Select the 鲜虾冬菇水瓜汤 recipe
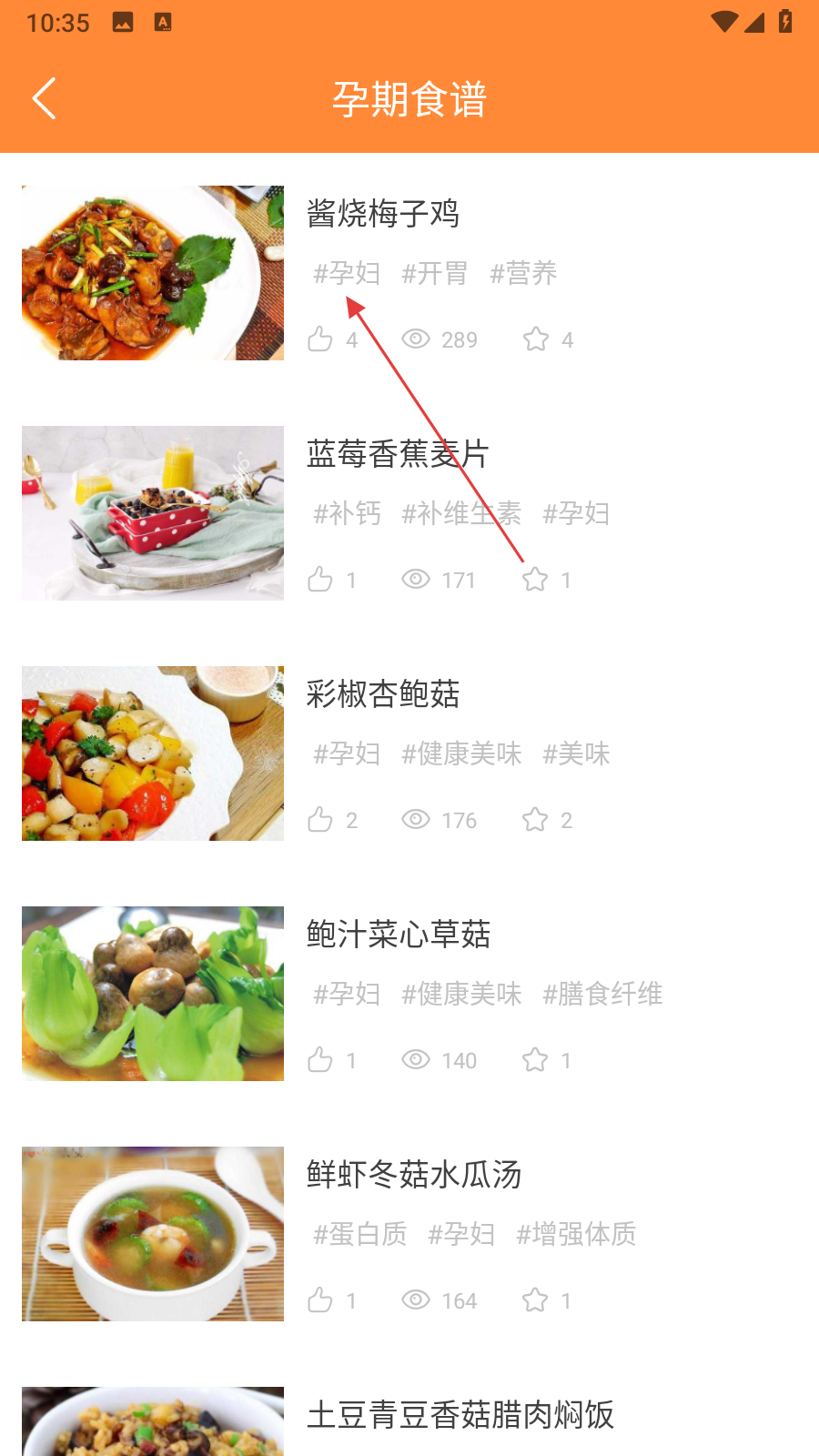Image resolution: width=819 pixels, height=1456 pixels. click(413, 1175)
